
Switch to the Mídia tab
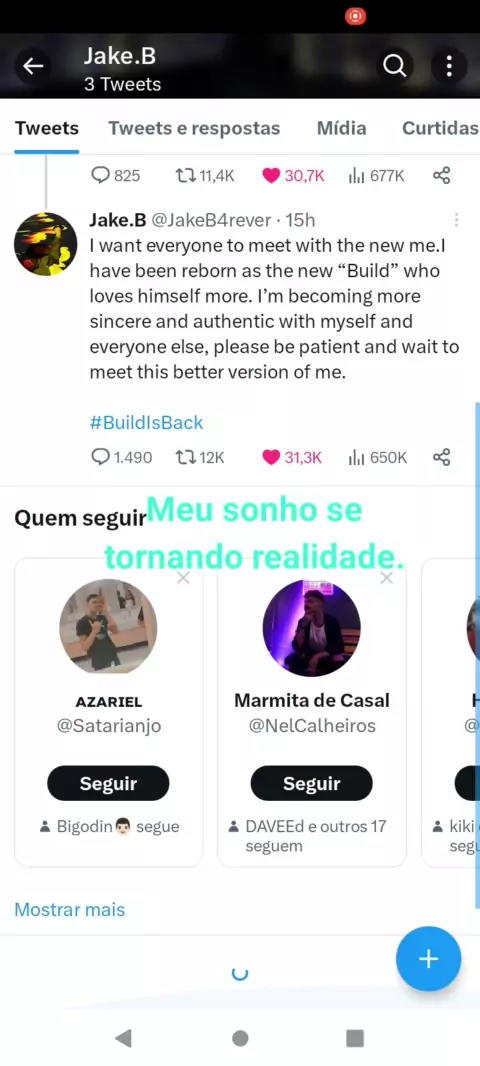(x=341, y=128)
